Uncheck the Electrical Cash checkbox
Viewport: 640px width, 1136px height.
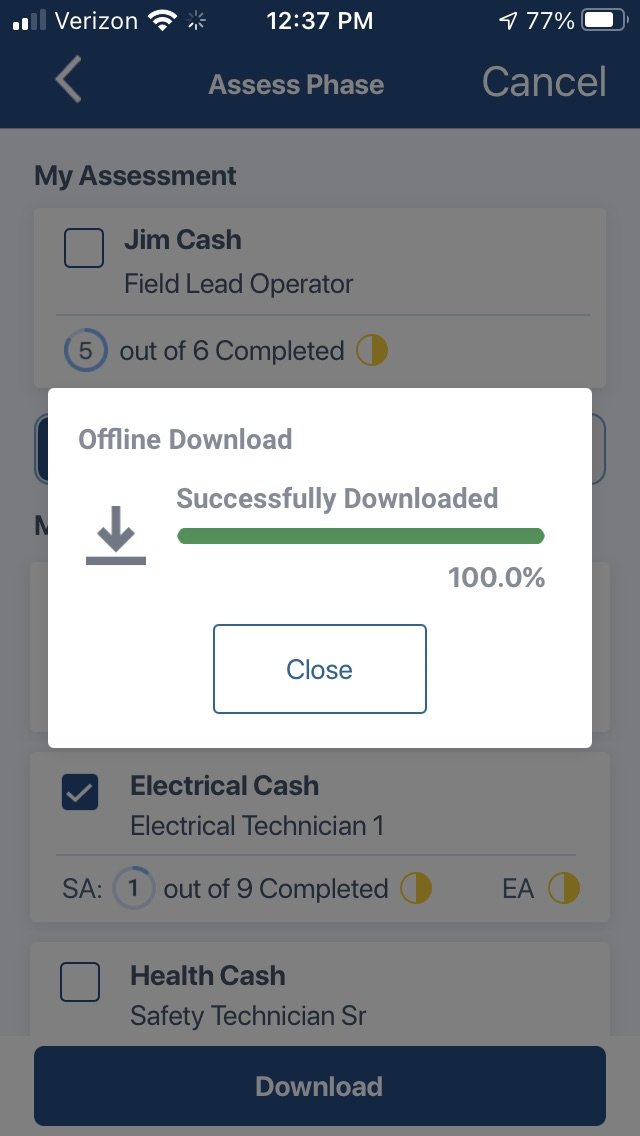(80, 791)
